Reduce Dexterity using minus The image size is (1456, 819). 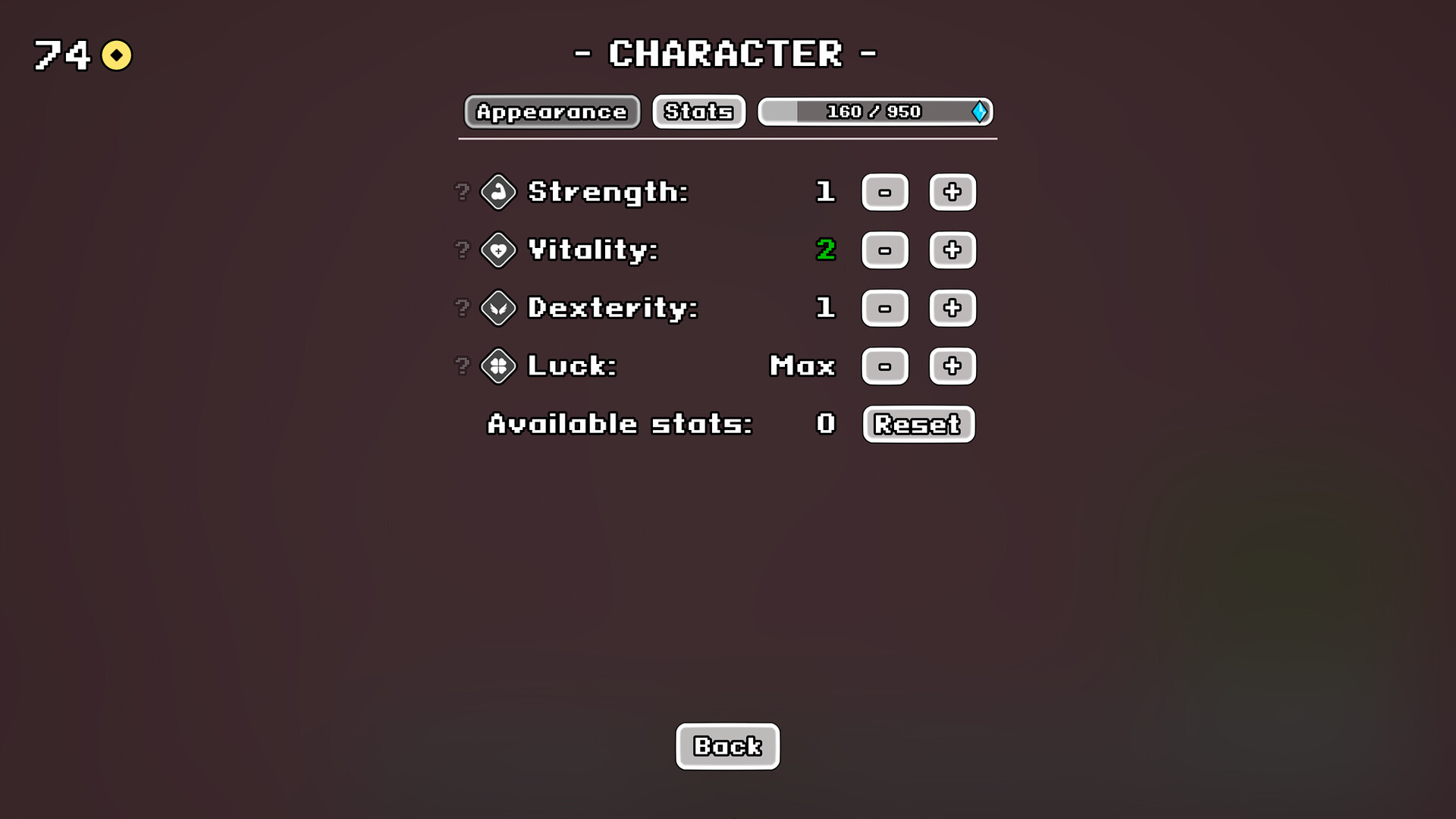coord(884,308)
